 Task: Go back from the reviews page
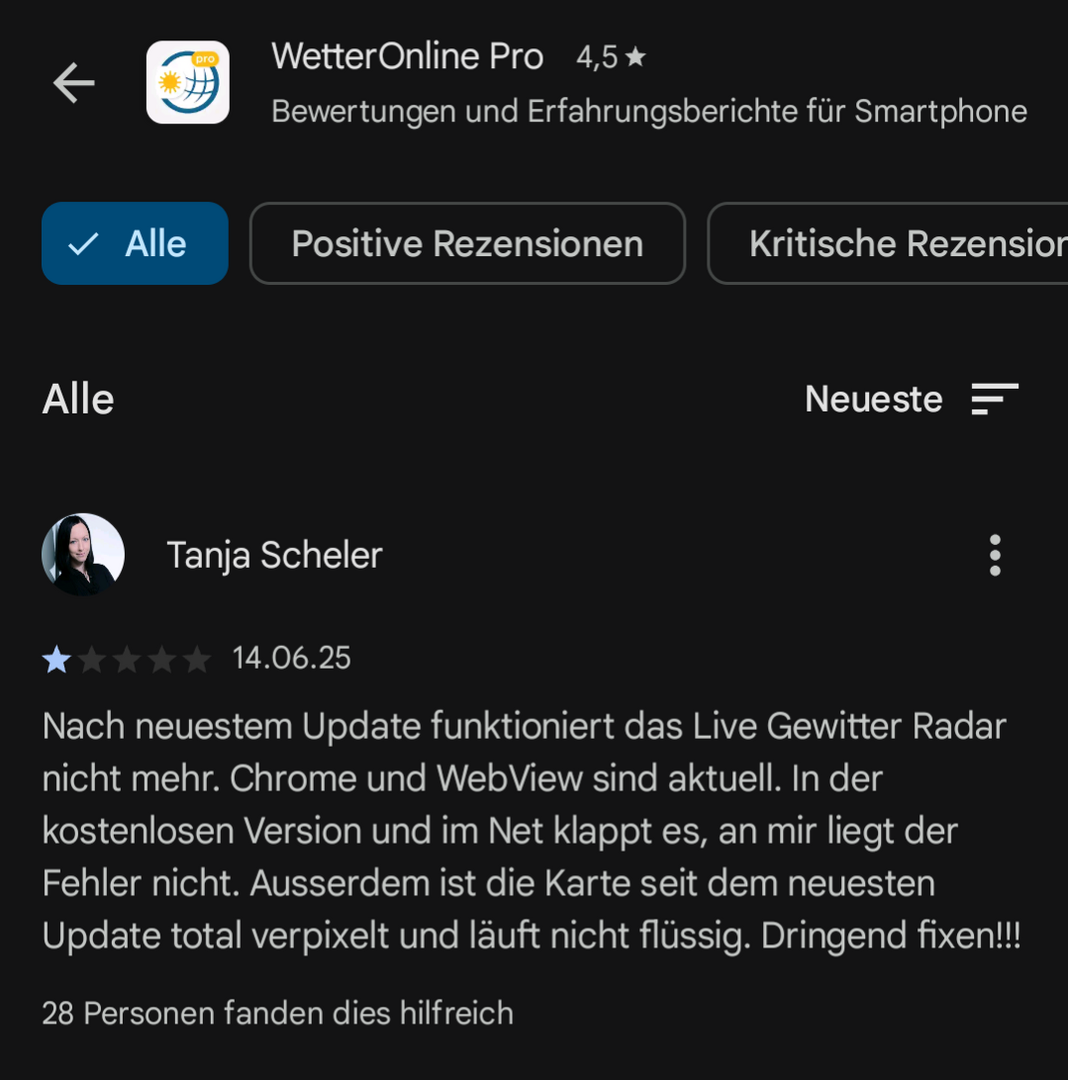74,83
